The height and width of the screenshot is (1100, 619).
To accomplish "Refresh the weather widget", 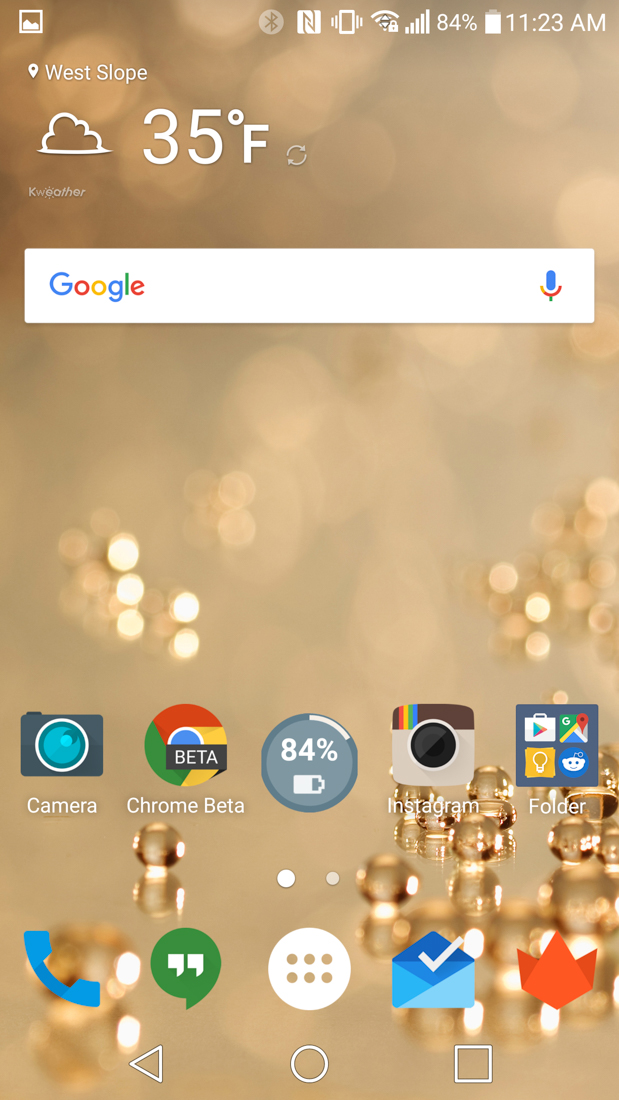I will (297, 155).
